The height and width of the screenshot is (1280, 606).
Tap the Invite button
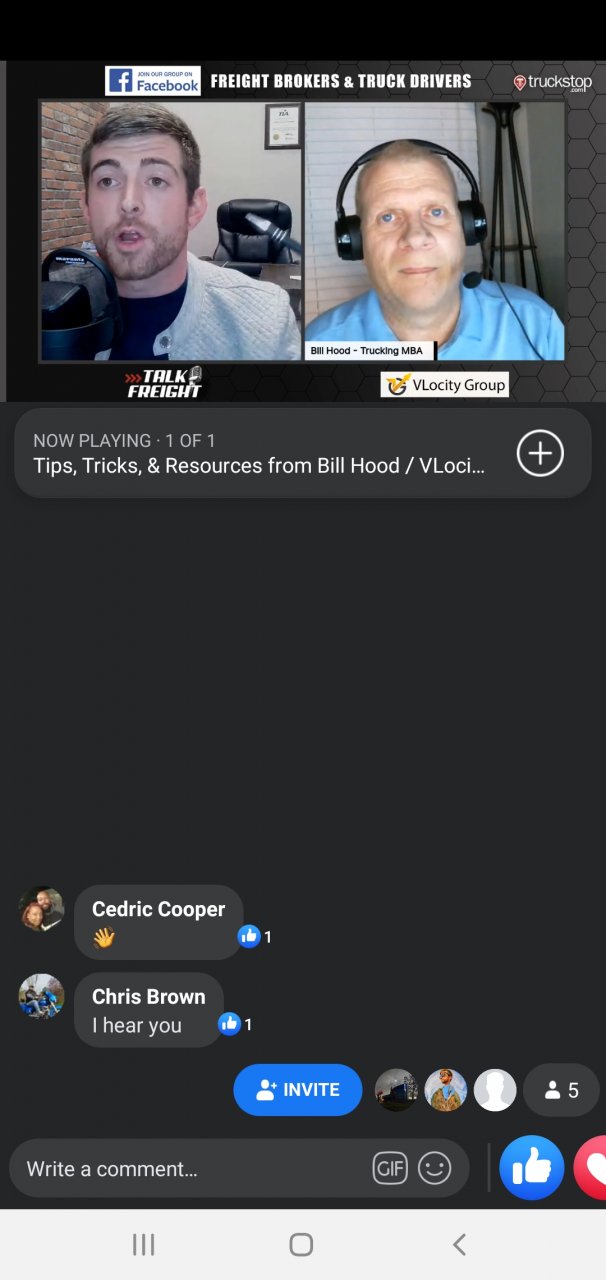pyautogui.click(x=298, y=1090)
